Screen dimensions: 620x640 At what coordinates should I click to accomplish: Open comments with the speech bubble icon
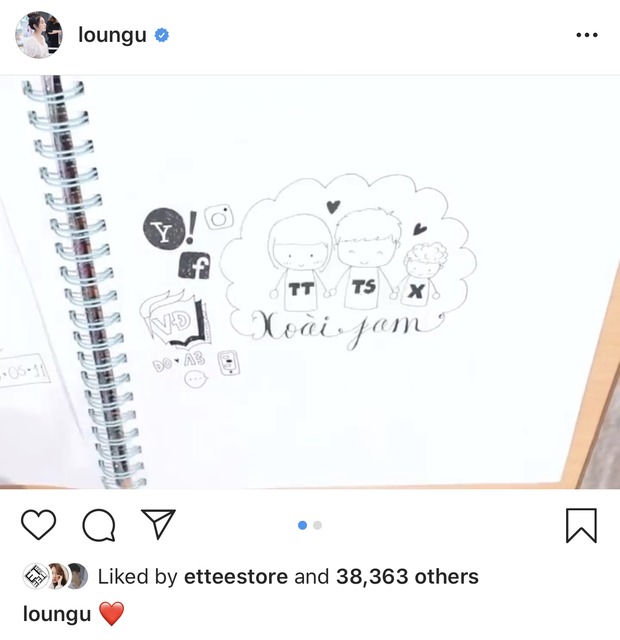tap(98, 524)
